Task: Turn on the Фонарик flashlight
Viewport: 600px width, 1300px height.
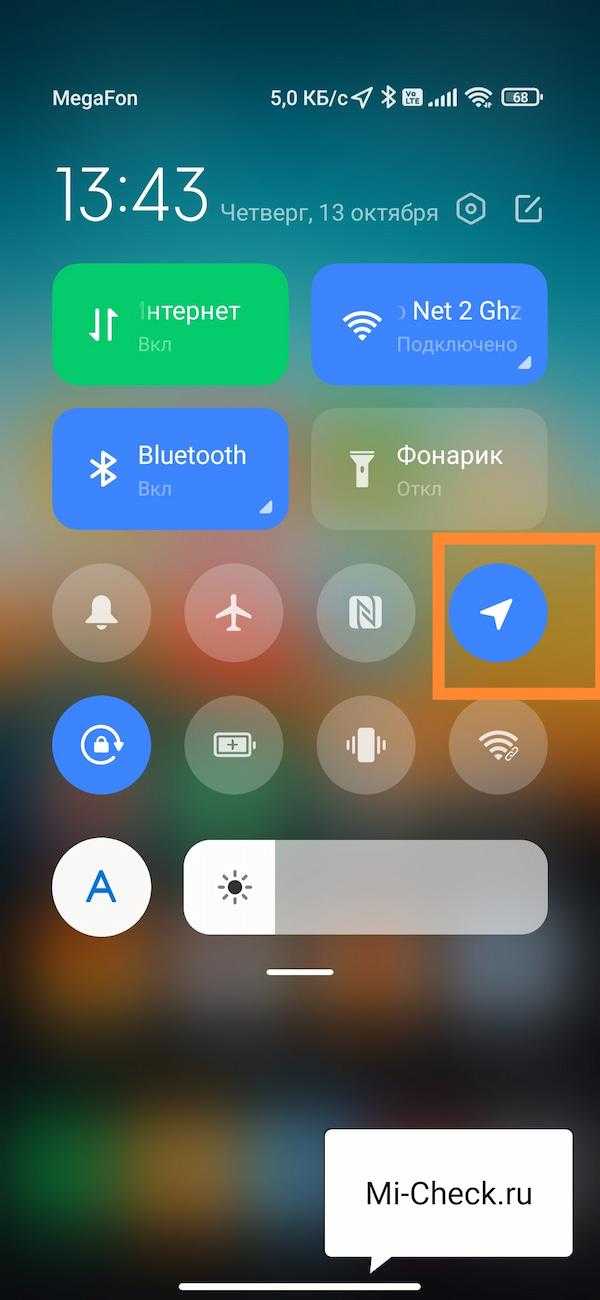Action: [x=429, y=468]
